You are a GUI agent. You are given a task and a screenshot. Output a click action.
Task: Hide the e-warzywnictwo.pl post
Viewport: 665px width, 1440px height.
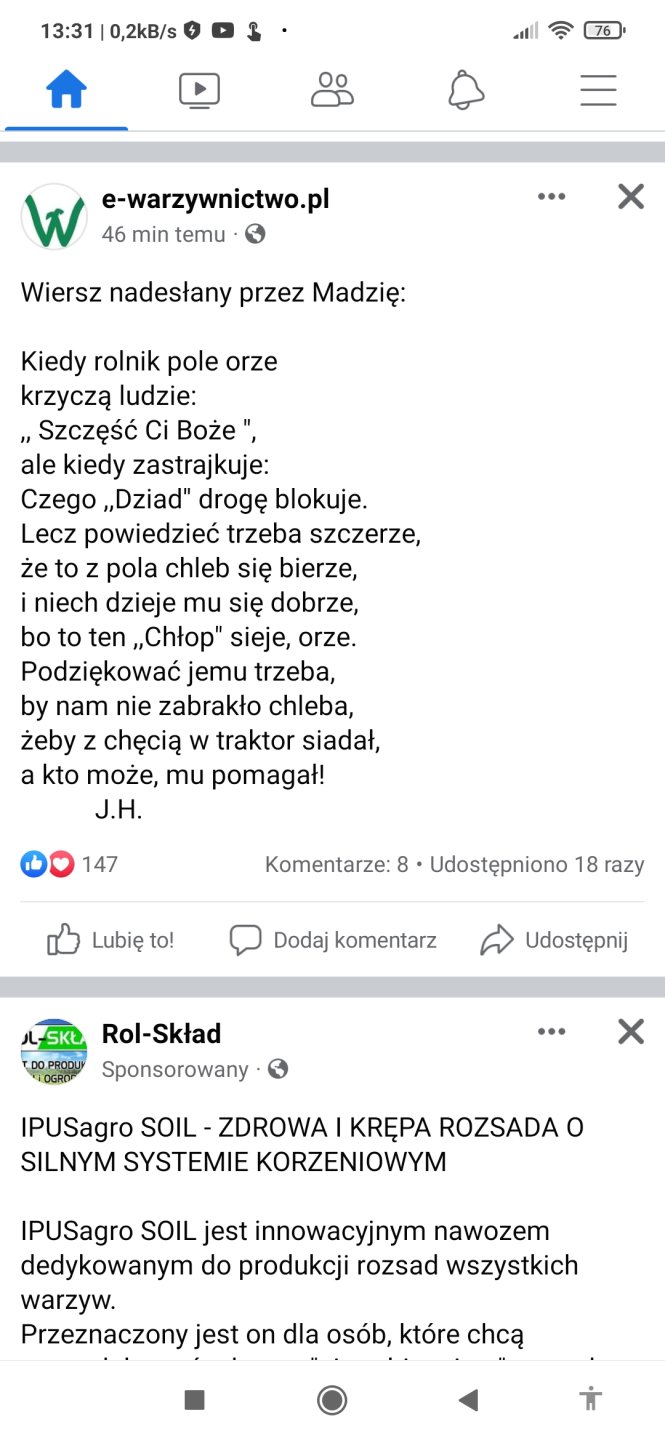pos(631,197)
